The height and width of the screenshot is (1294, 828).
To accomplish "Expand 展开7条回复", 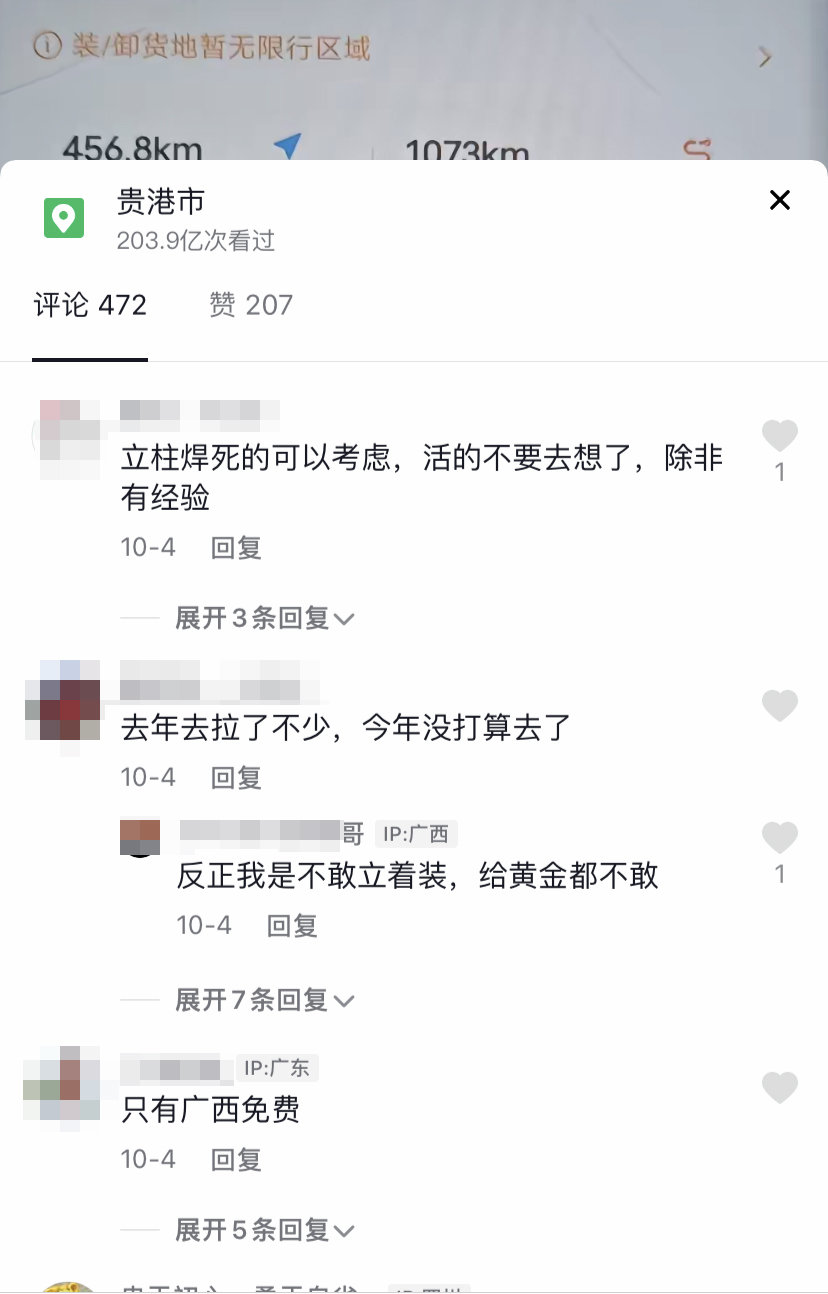I will coord(264,999).
